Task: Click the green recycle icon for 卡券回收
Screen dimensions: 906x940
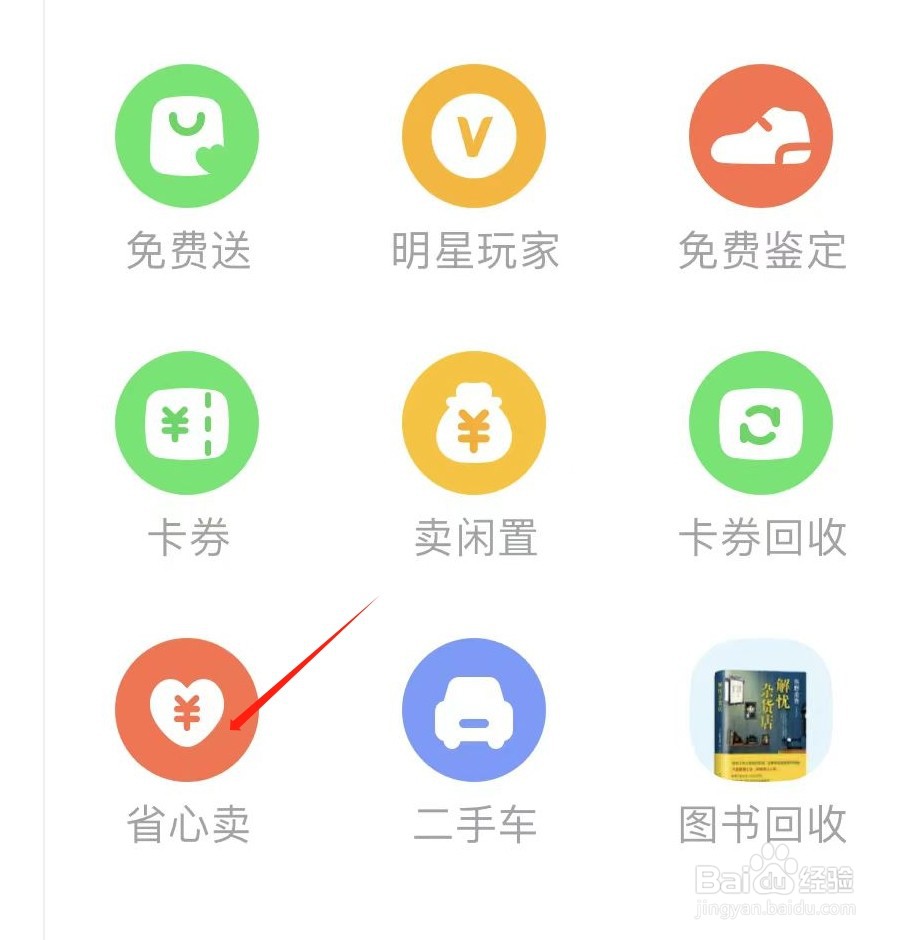Action: tap(760, 422)
